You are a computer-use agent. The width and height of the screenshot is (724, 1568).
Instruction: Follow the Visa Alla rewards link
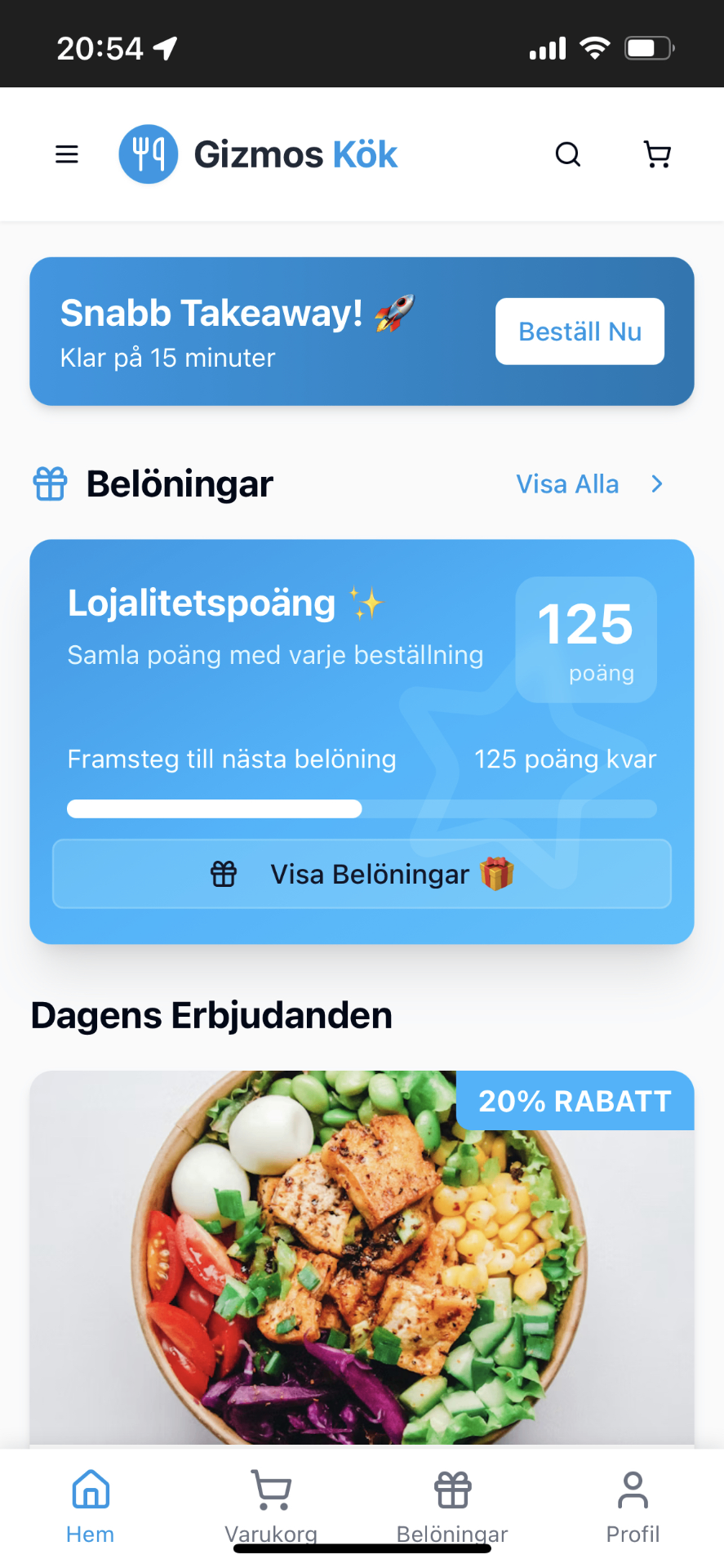[x=589, y=484]
